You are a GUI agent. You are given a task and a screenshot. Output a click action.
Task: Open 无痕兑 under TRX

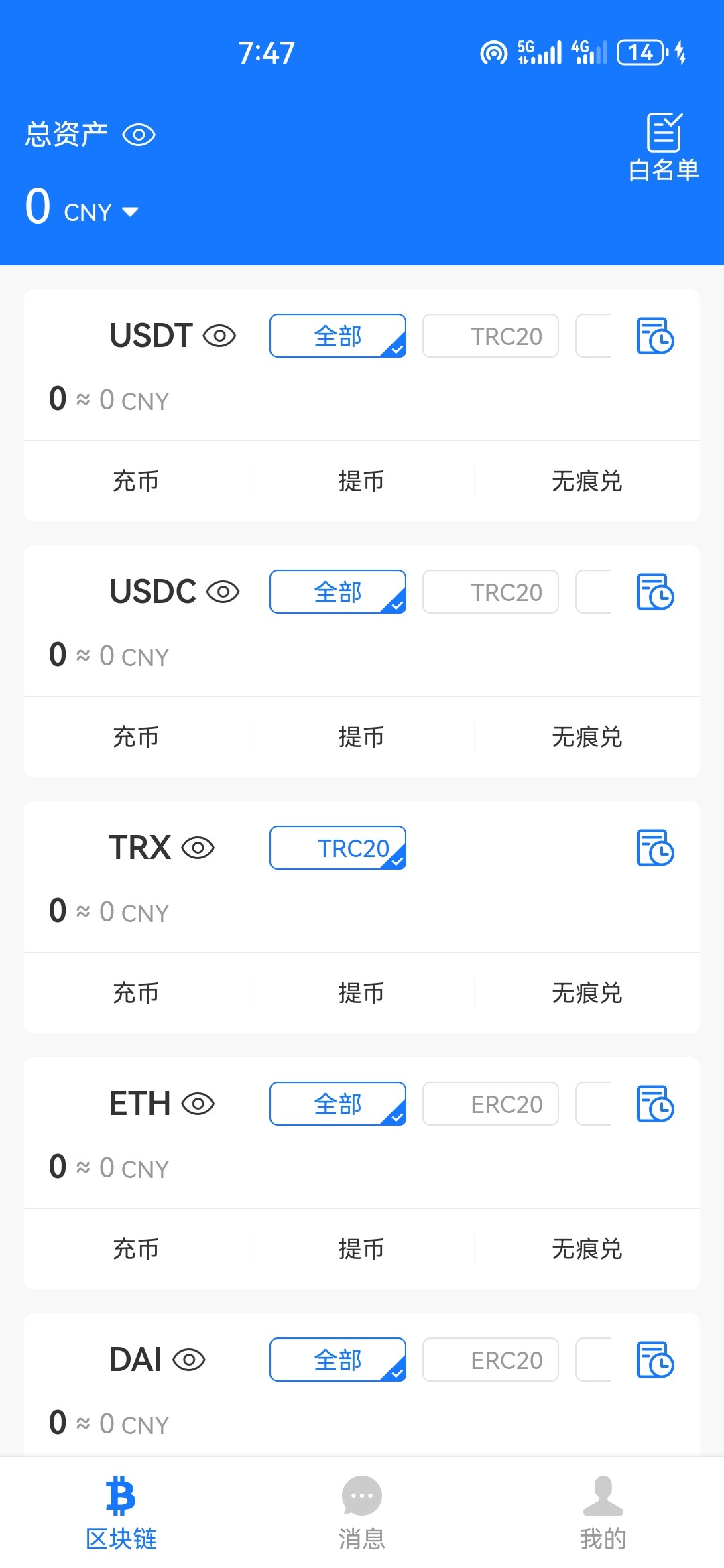click(587, 993)
